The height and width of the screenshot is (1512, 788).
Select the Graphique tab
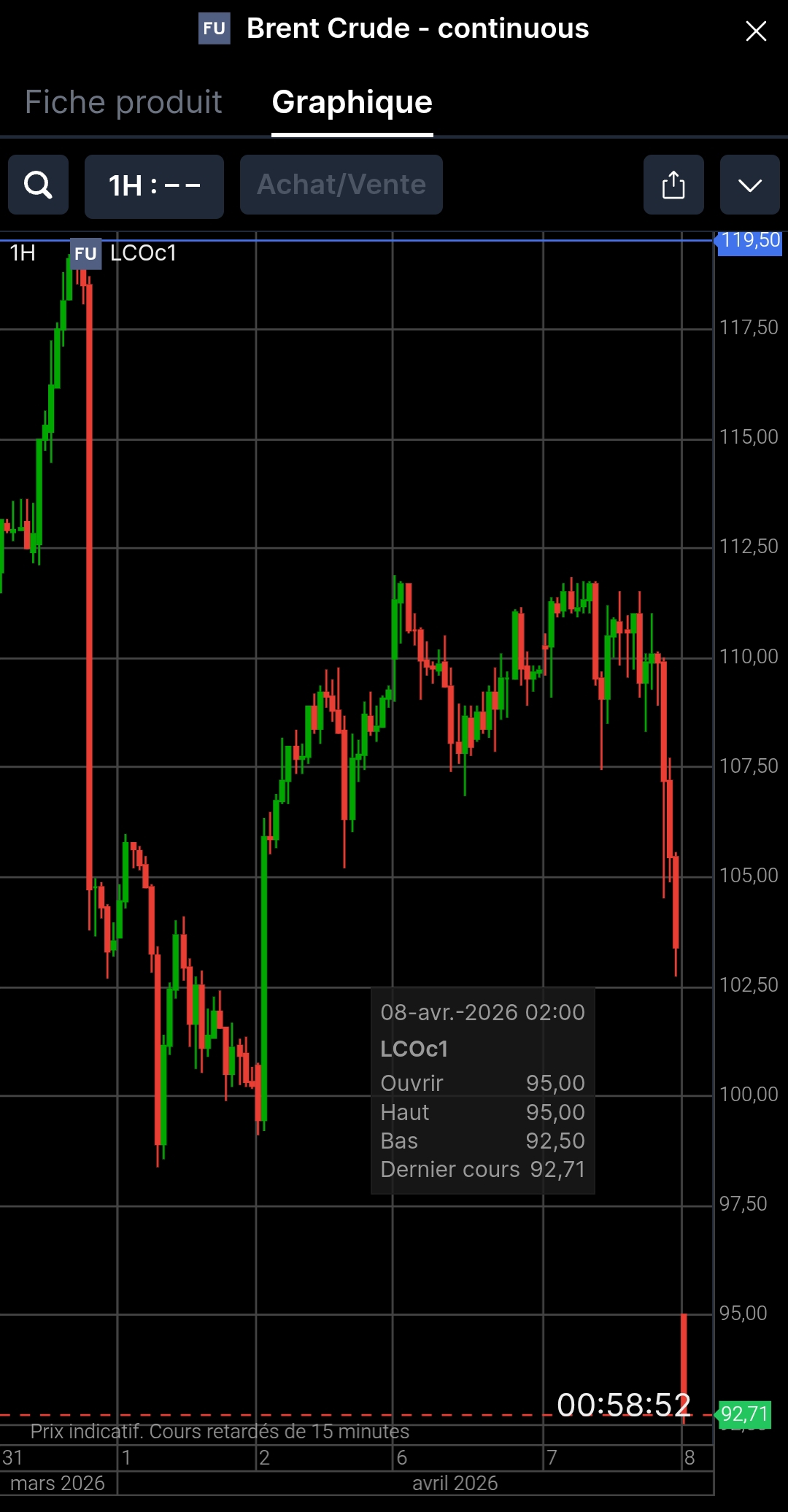[x=352, y=102]
